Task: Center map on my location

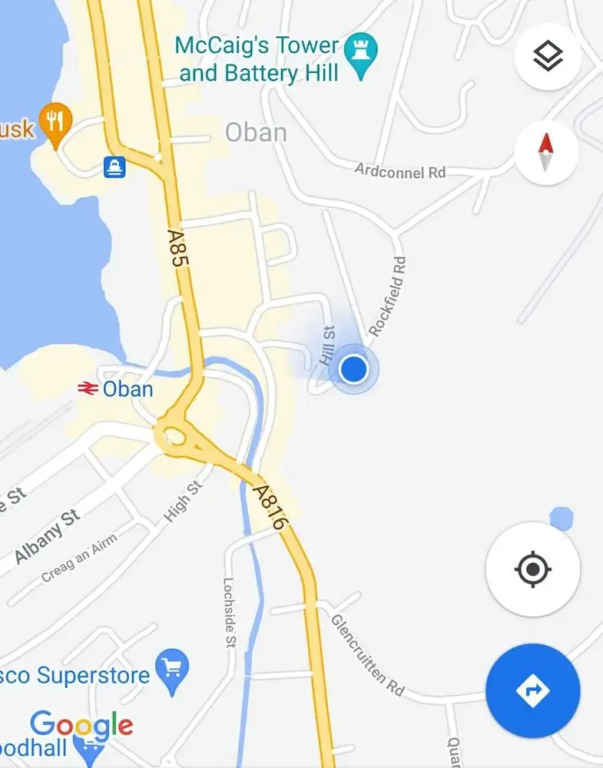Action: [x=532, y=569]
